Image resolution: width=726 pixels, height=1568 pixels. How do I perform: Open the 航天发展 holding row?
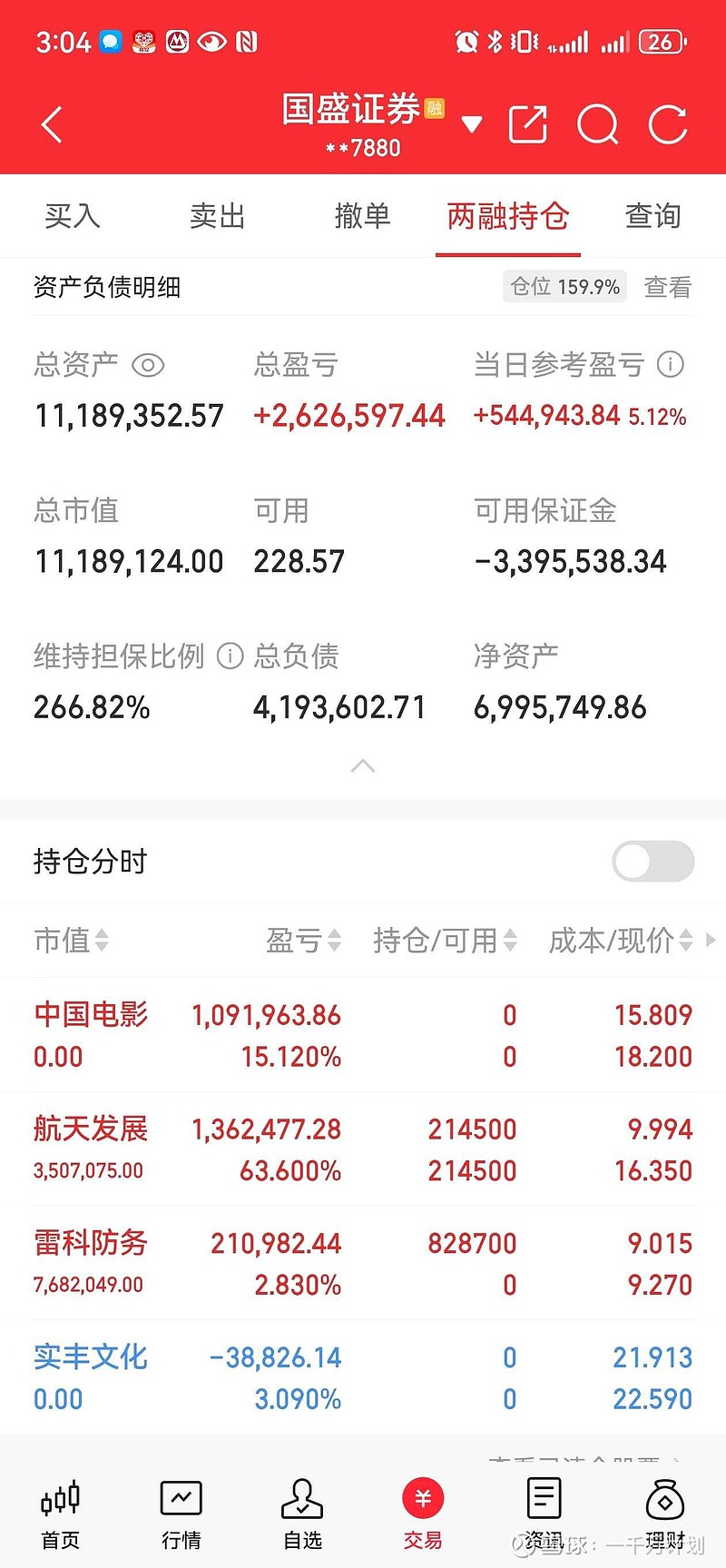pyautogui.click(x=363, y=1149)
